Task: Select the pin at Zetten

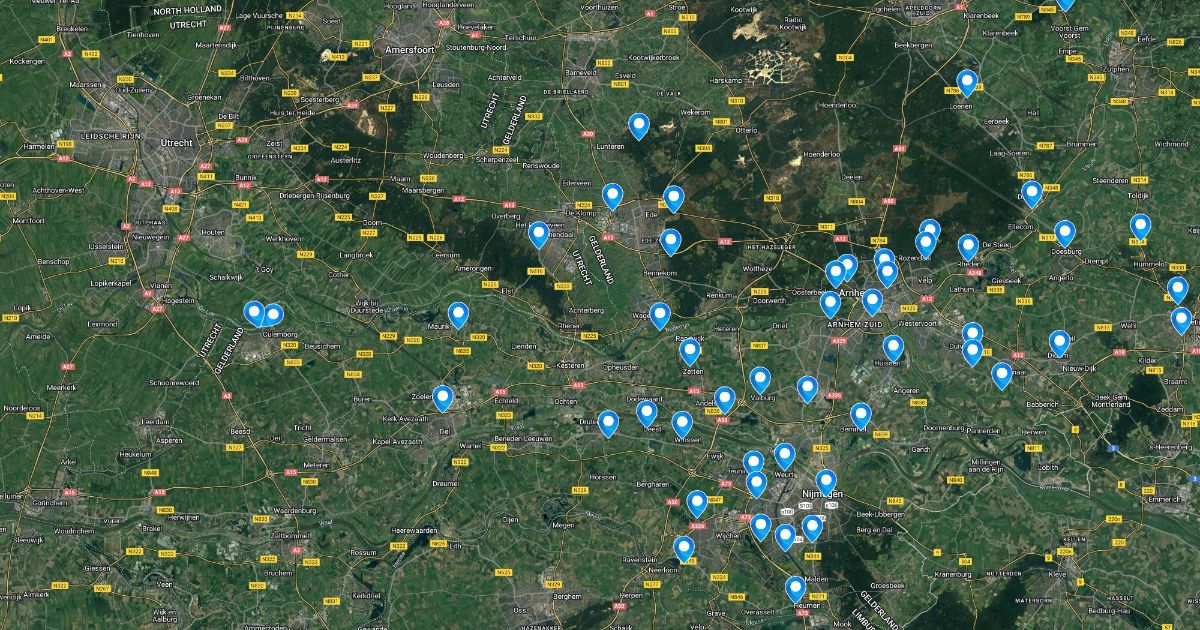Action: tap(690, 351)
